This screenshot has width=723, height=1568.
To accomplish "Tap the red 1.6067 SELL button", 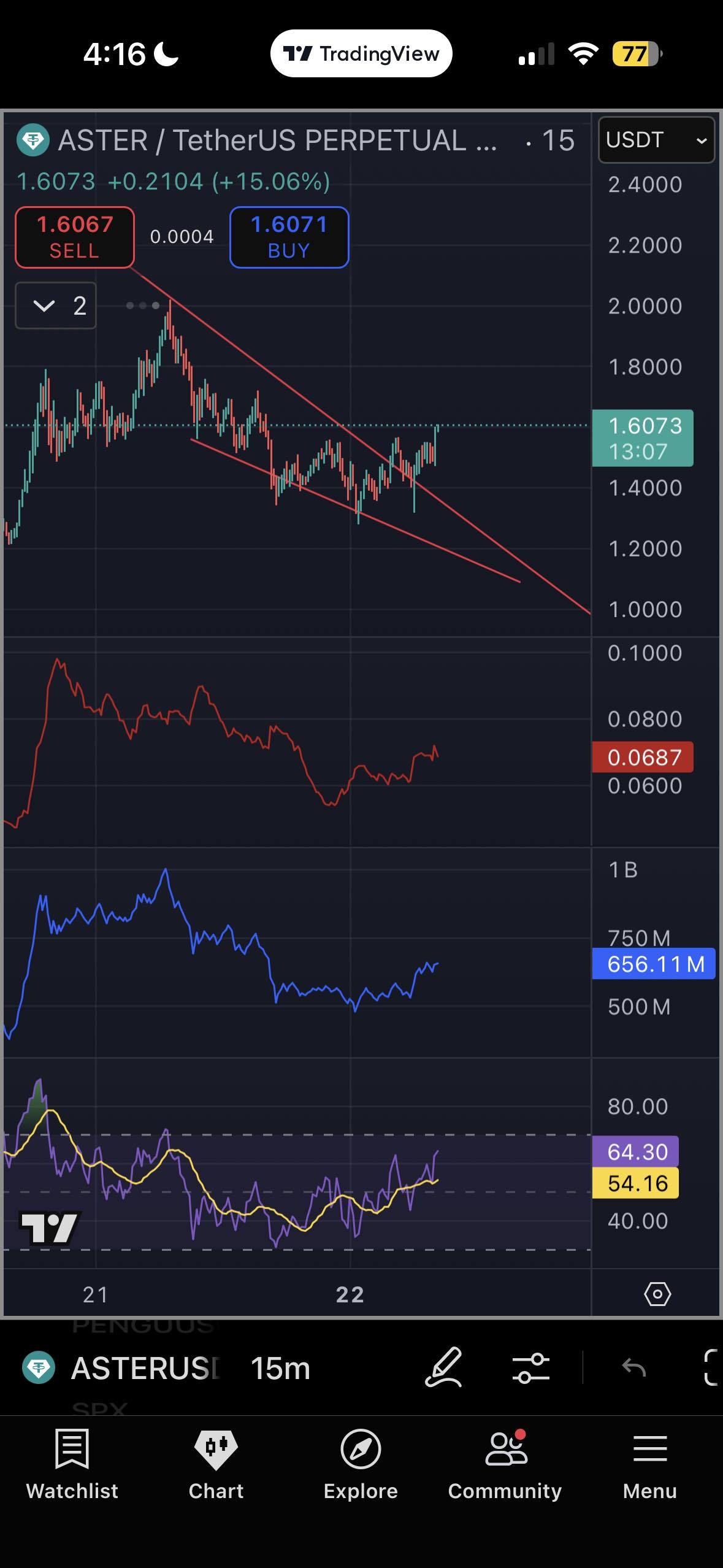I will coord(75,237).
